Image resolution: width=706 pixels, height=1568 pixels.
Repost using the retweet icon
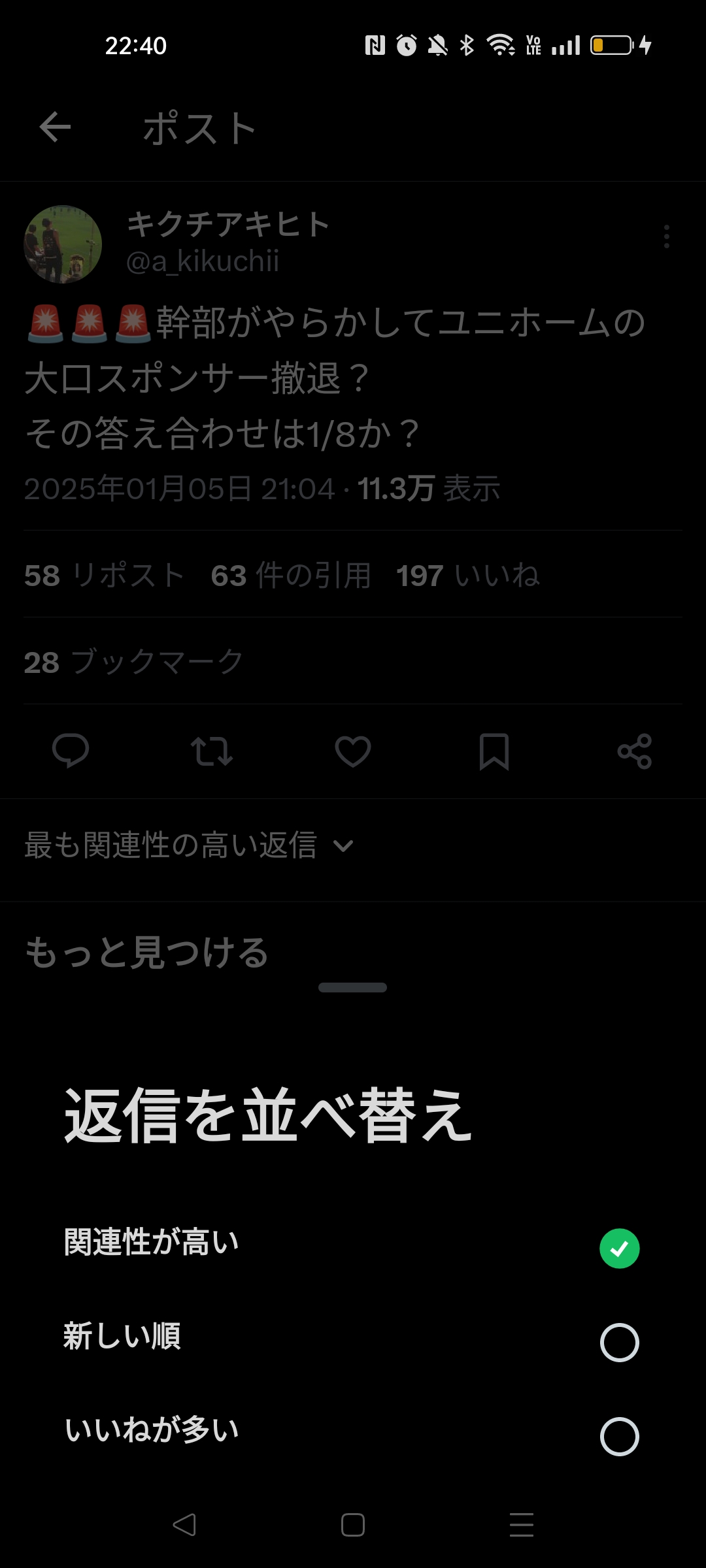[x=212, y=751]
